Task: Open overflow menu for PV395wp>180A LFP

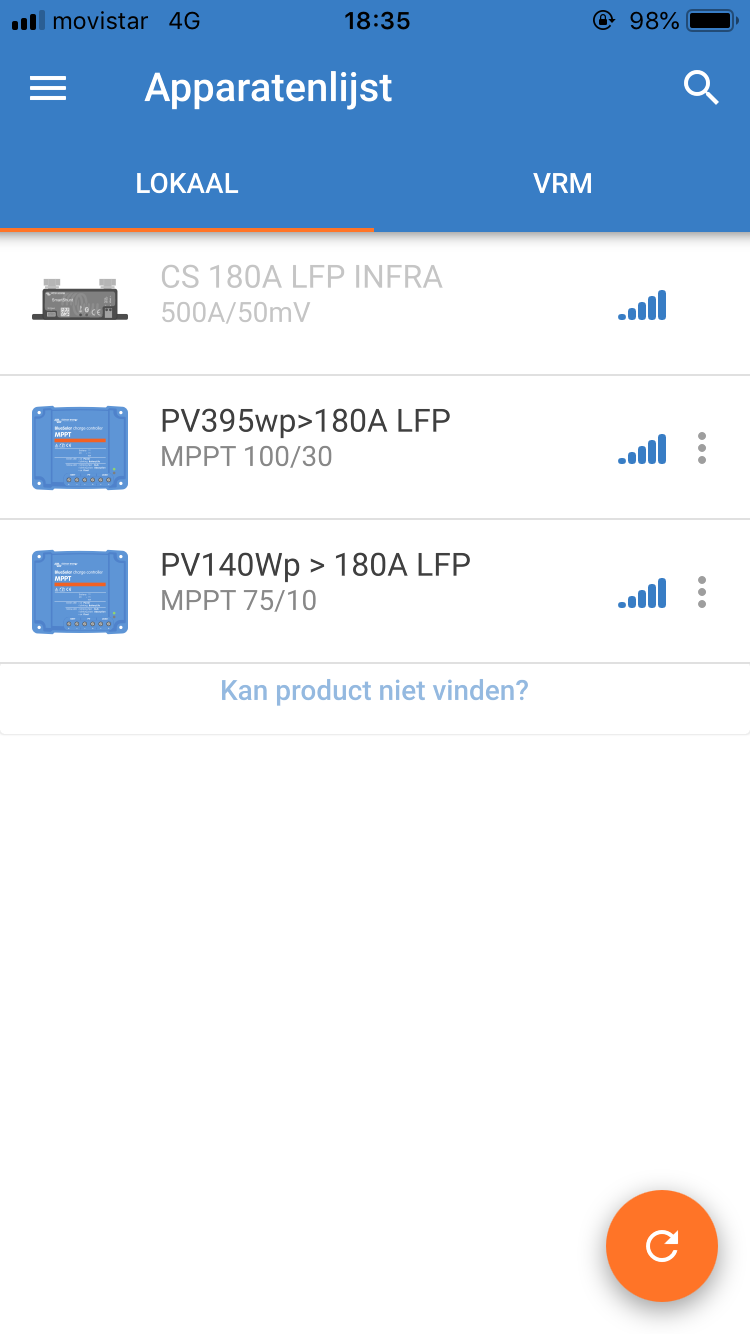Action: pyautogui.click(x=702, y=448)
